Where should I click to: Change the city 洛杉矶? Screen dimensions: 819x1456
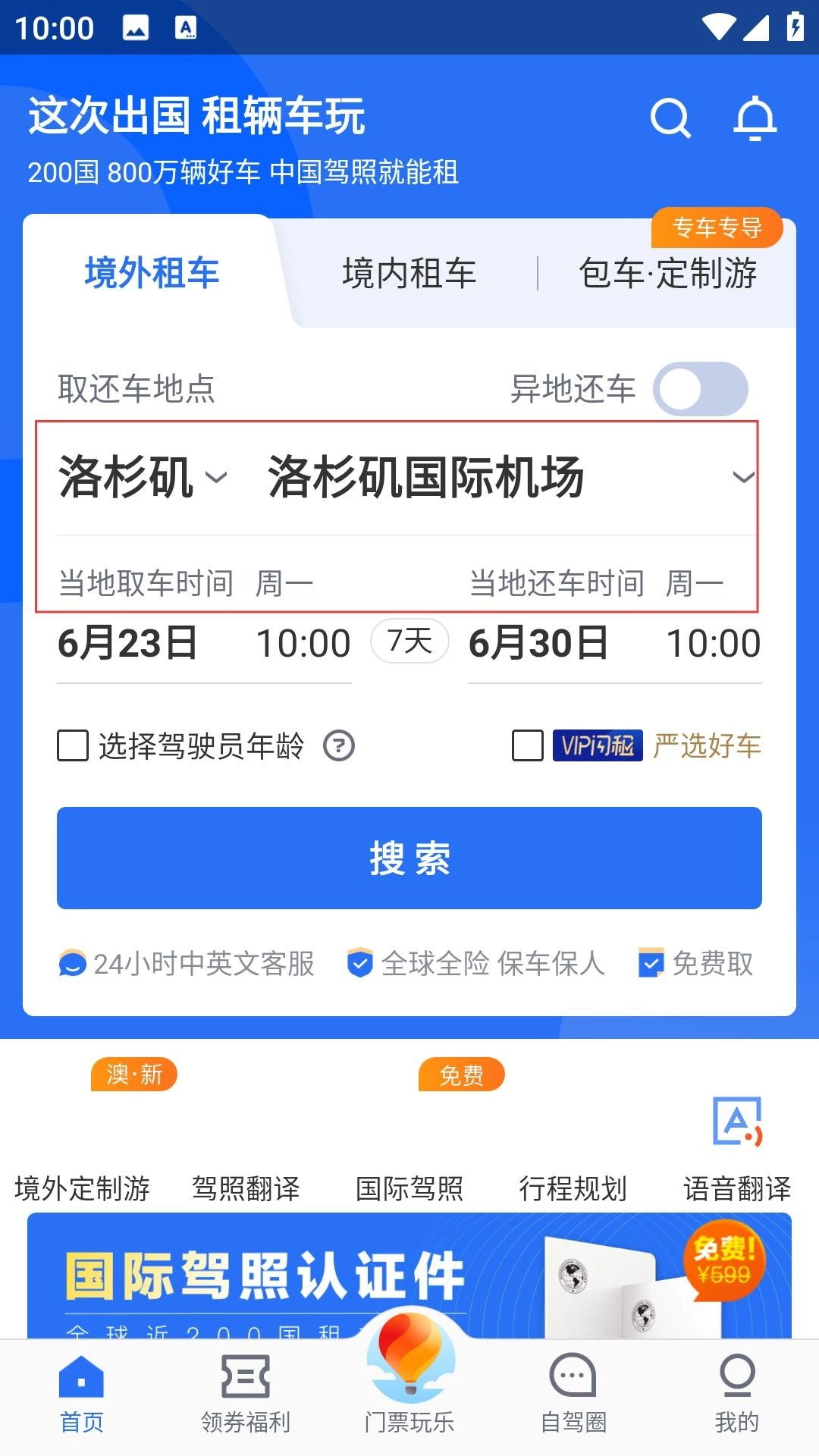tap(142, 478)
